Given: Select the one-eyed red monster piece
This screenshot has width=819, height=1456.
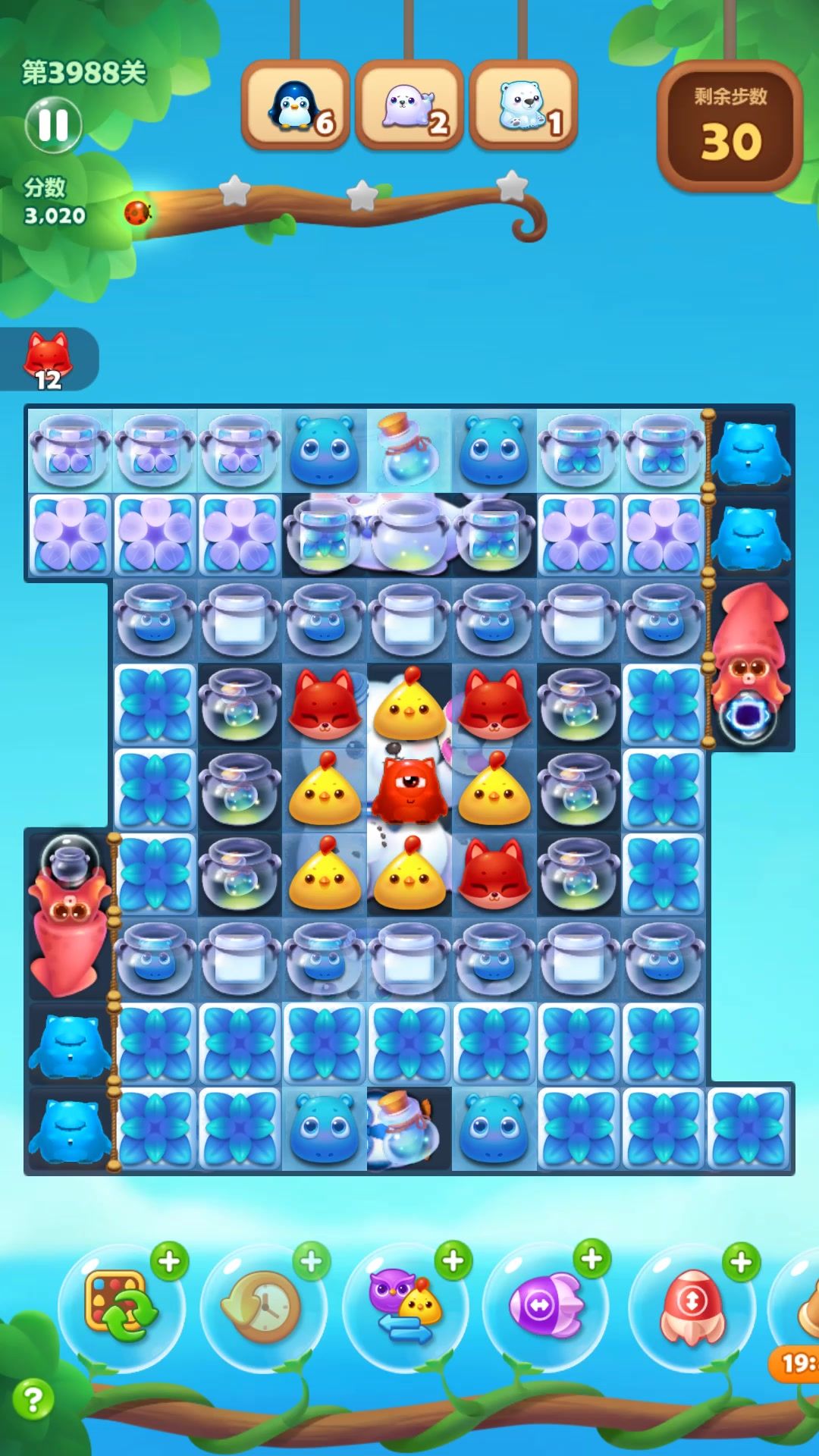Looking at the screenshot, I should coord(409,789).
